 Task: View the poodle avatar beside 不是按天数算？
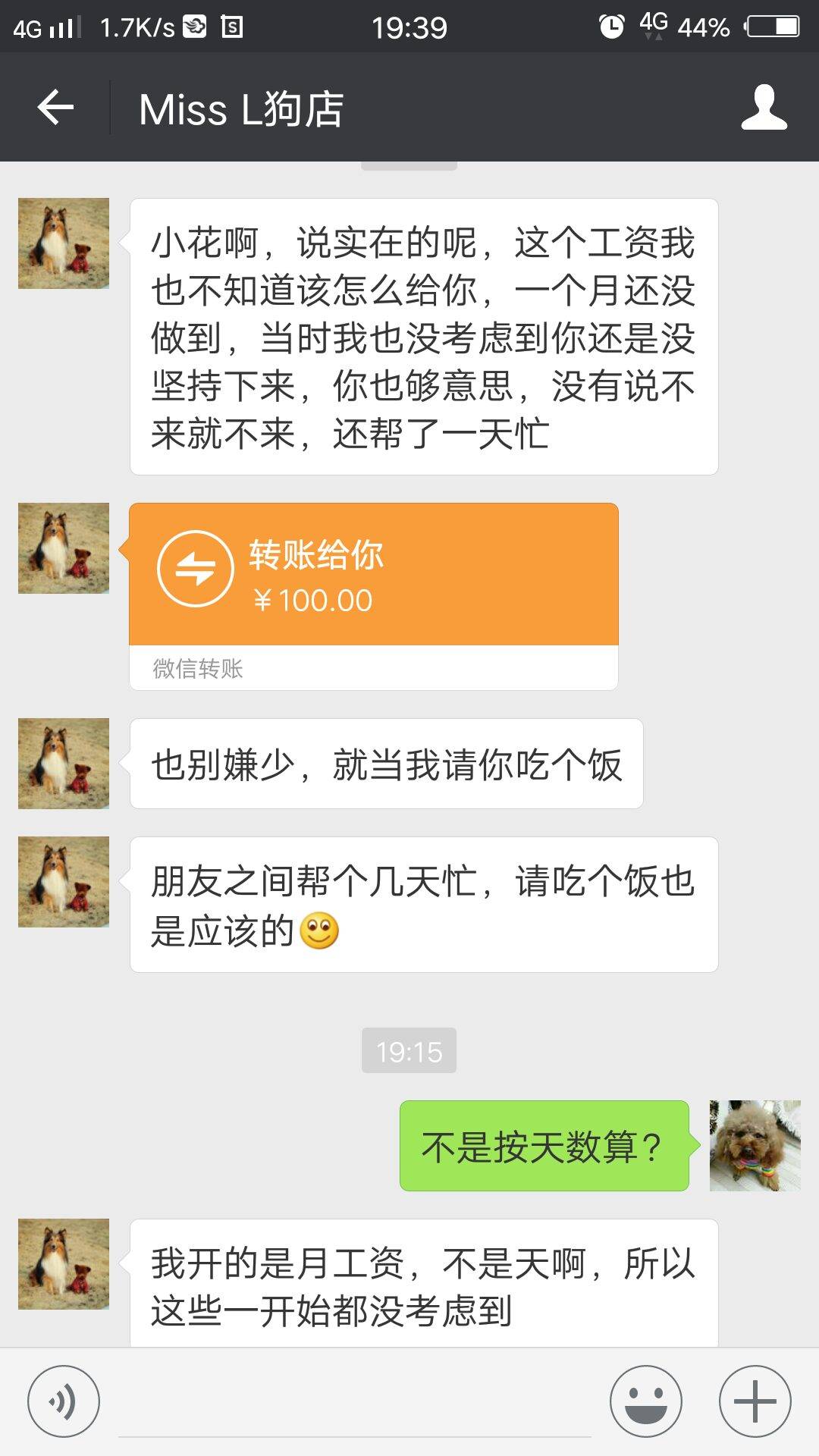pos(755,1145)
